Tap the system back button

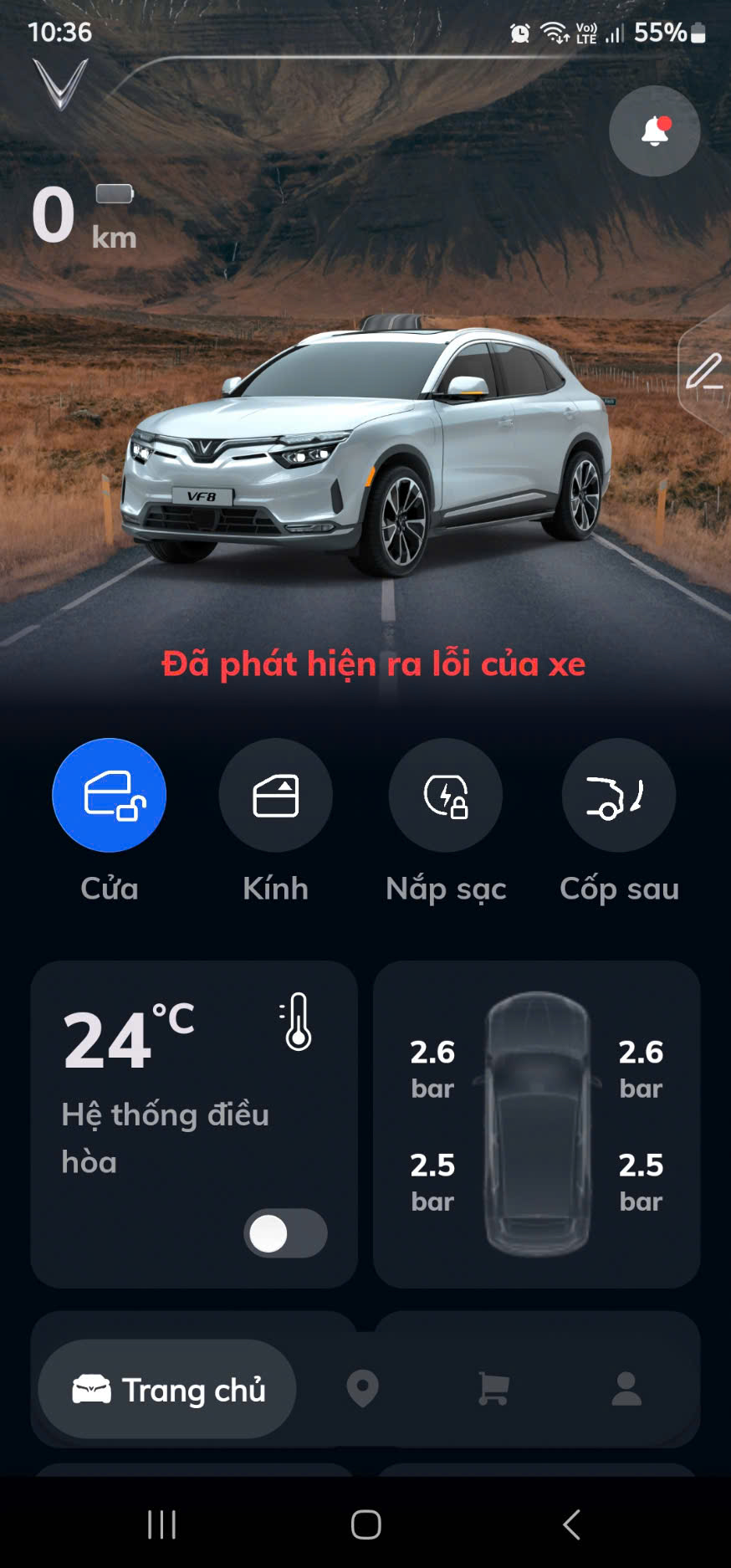(x=572, y=1524)
